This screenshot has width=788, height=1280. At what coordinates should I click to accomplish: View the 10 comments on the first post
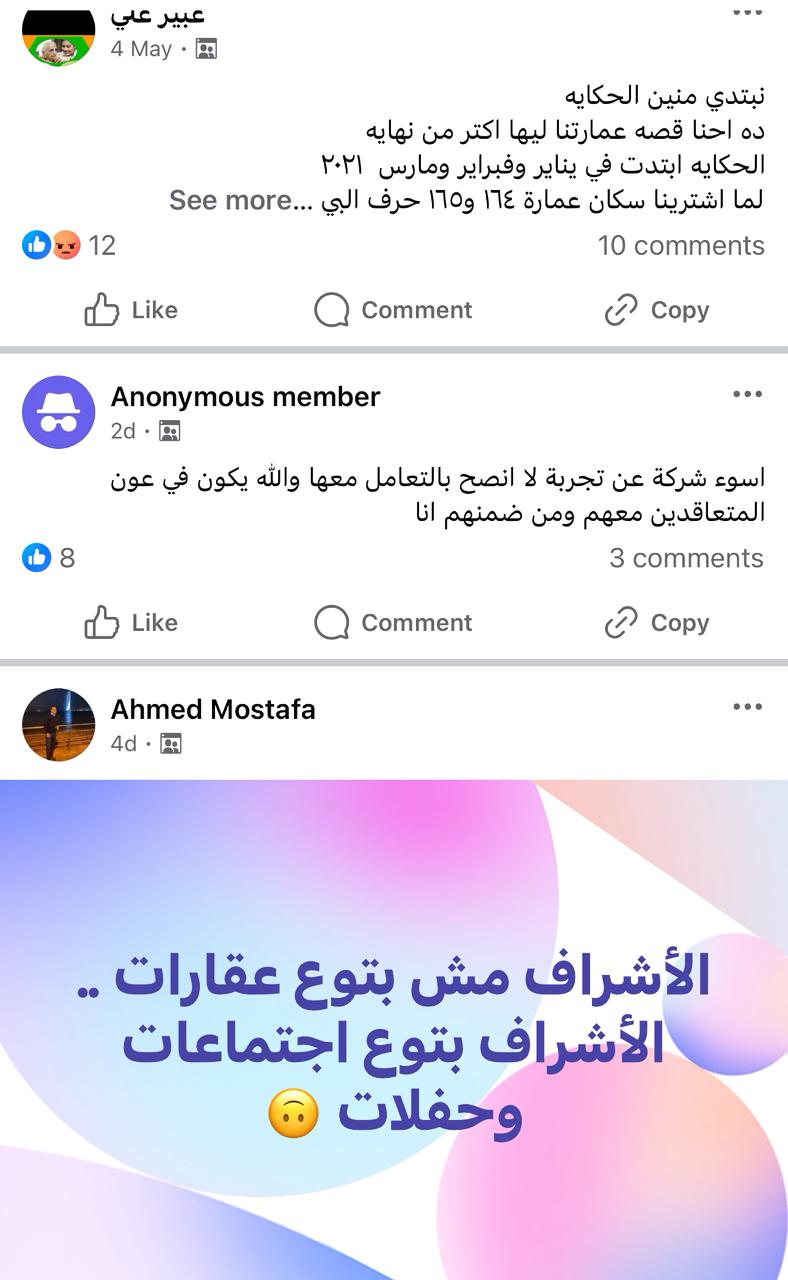tap(680, 245)
